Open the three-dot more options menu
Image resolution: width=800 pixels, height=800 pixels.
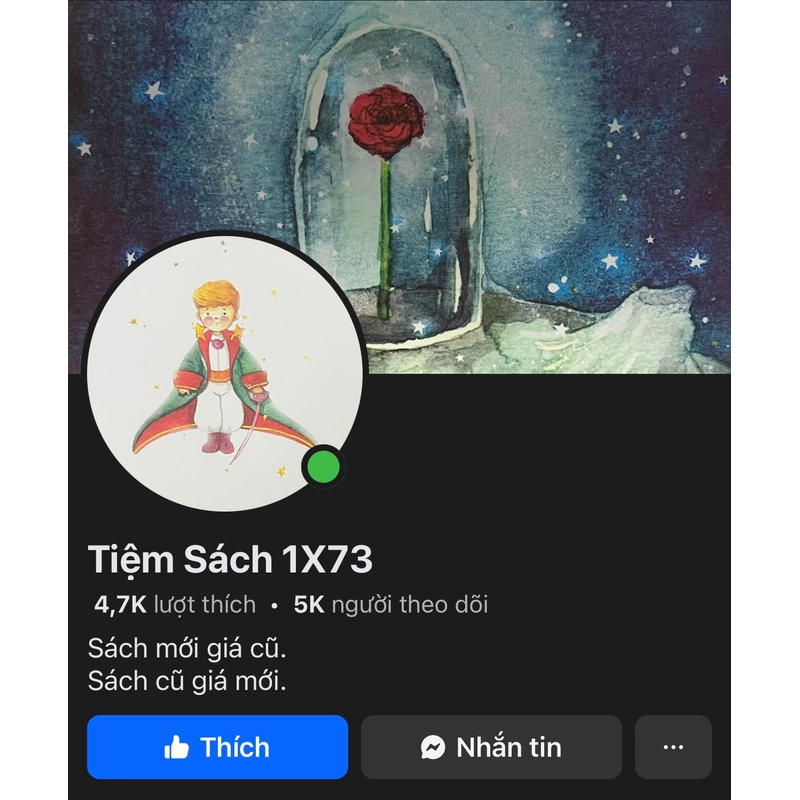point(673,747)
